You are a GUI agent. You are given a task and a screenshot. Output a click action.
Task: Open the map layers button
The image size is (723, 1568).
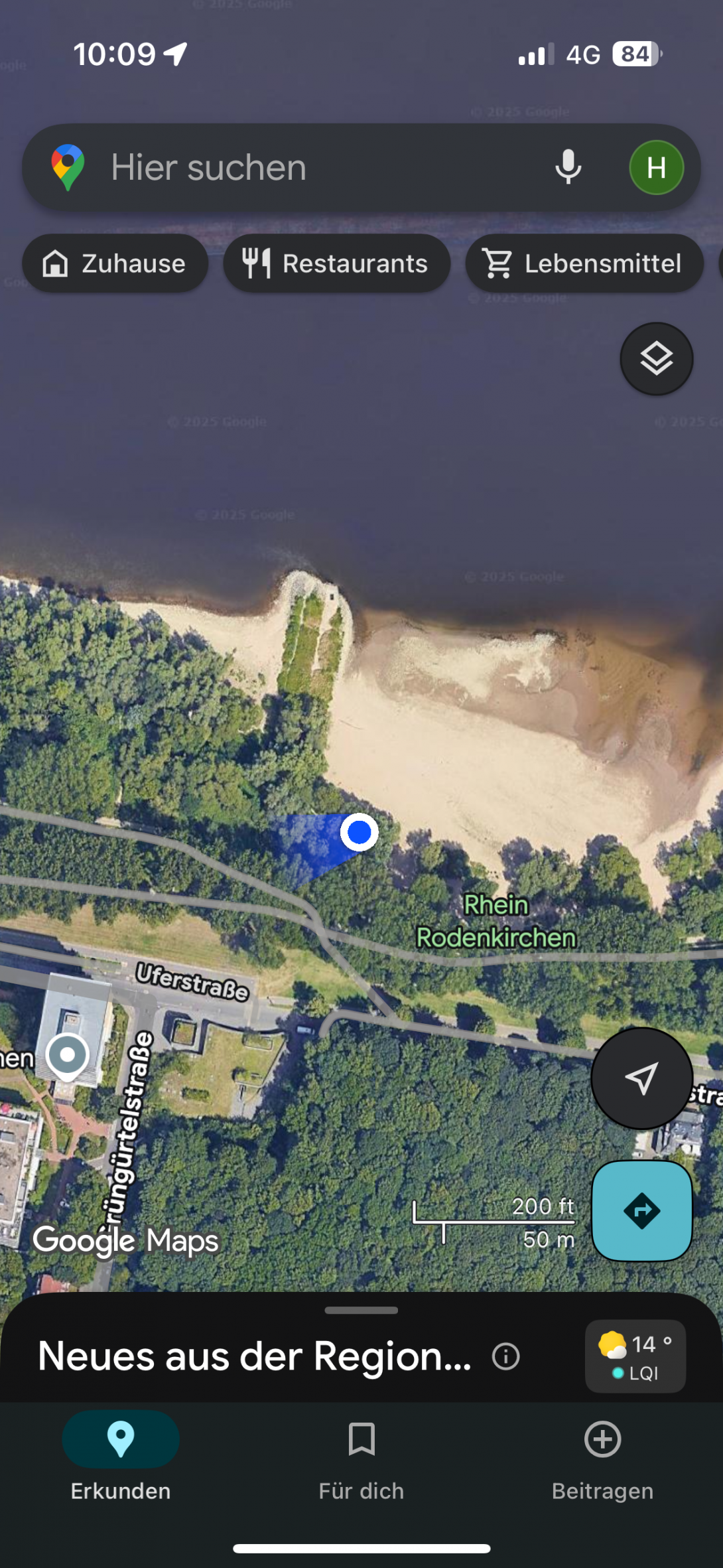(x=656, y=359)
